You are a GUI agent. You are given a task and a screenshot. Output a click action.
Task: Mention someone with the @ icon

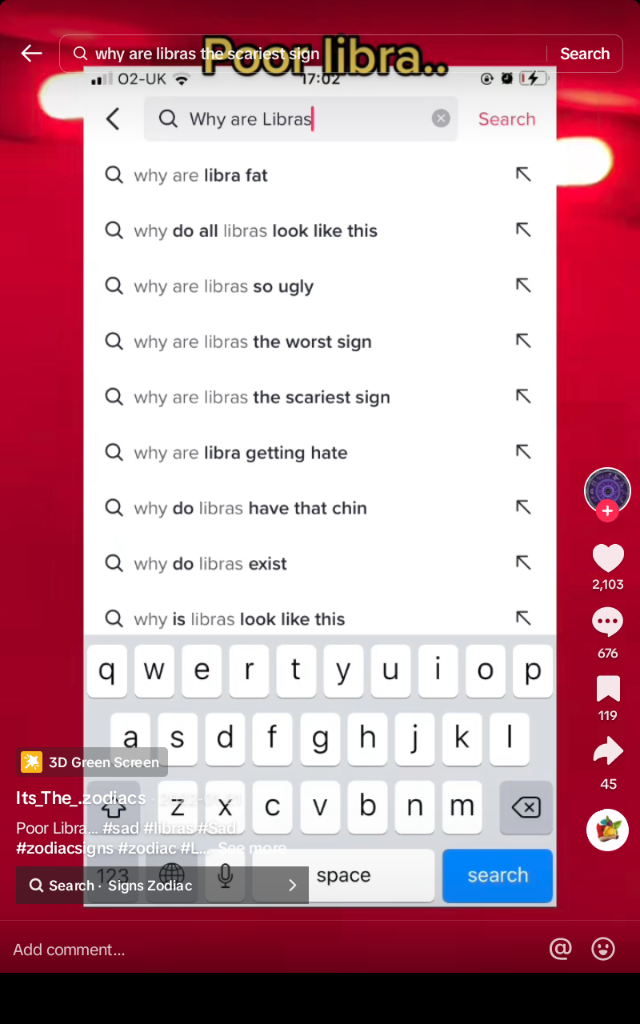coord(560,949)
